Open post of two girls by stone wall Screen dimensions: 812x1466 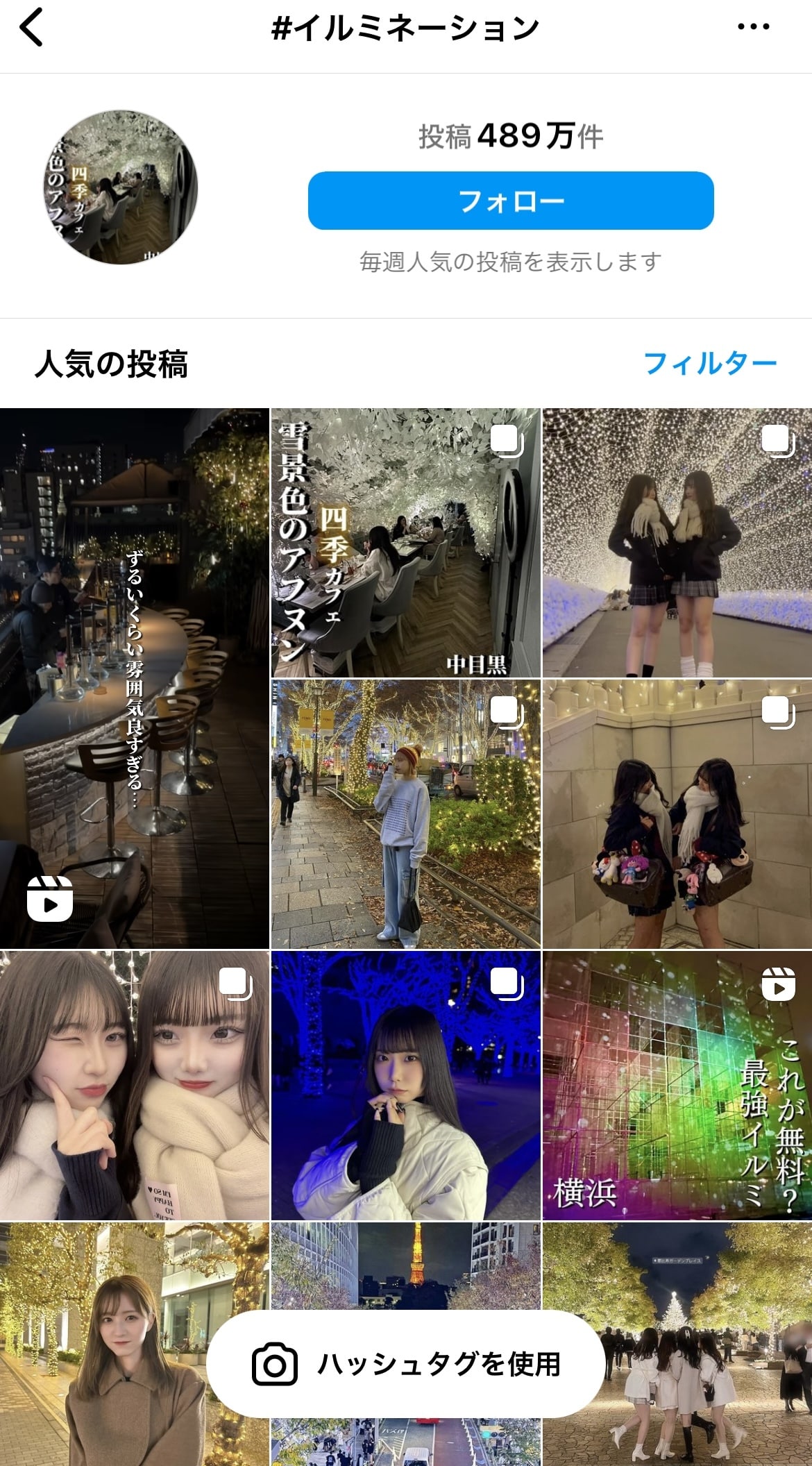click(x=677, y=814)
